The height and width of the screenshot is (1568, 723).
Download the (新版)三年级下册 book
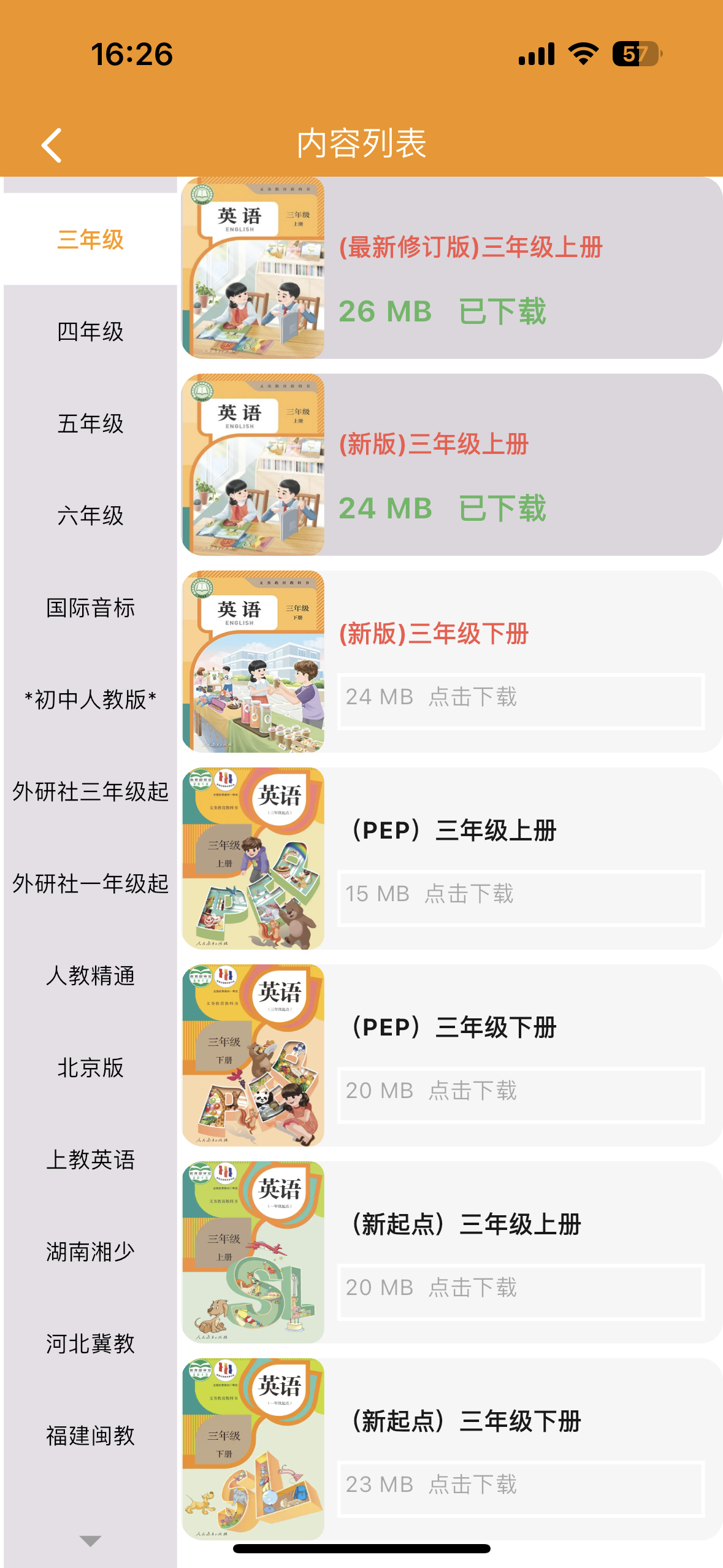(520, 701)
